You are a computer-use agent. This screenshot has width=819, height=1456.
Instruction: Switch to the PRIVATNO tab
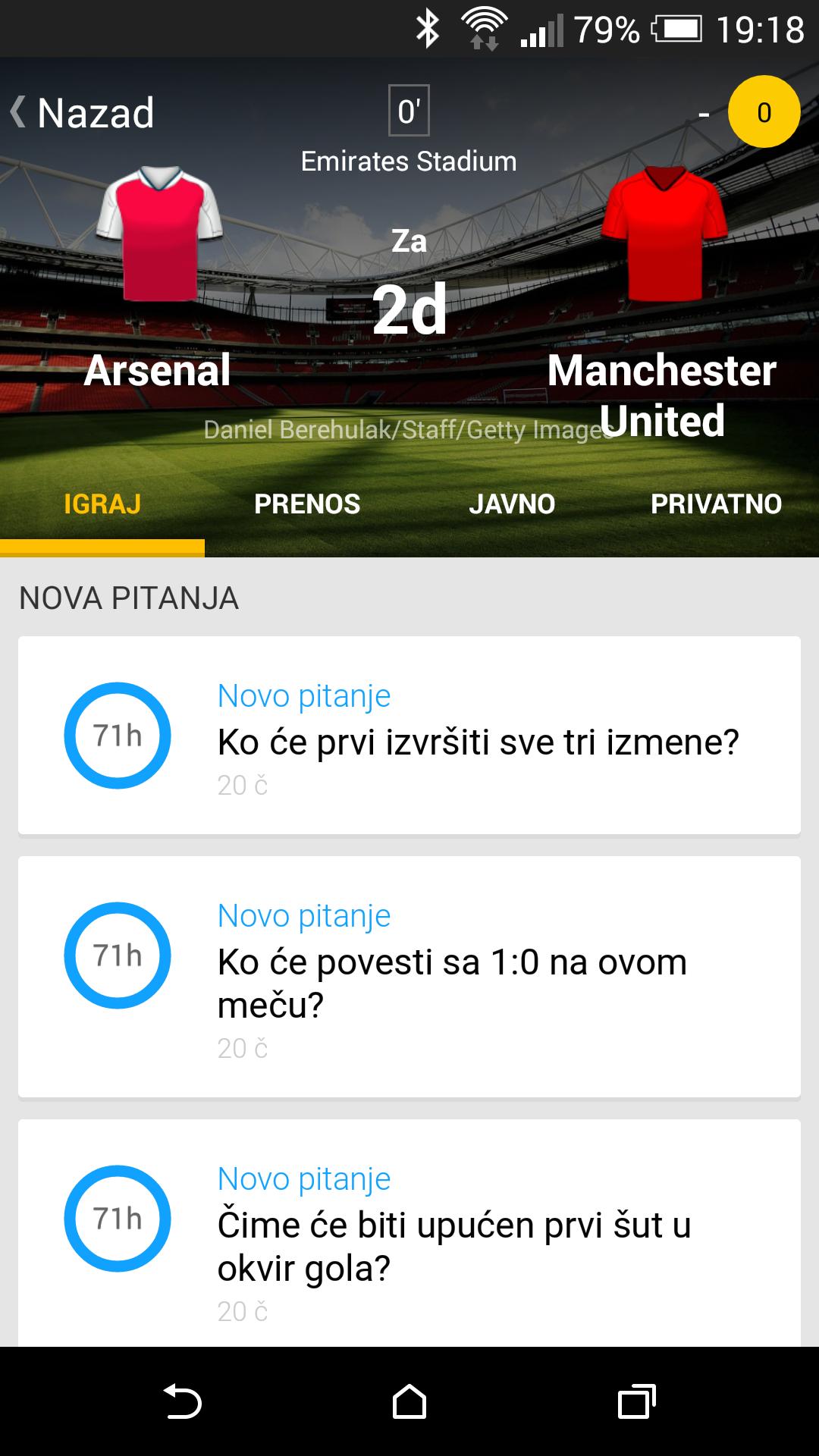(x=717, y=503)
